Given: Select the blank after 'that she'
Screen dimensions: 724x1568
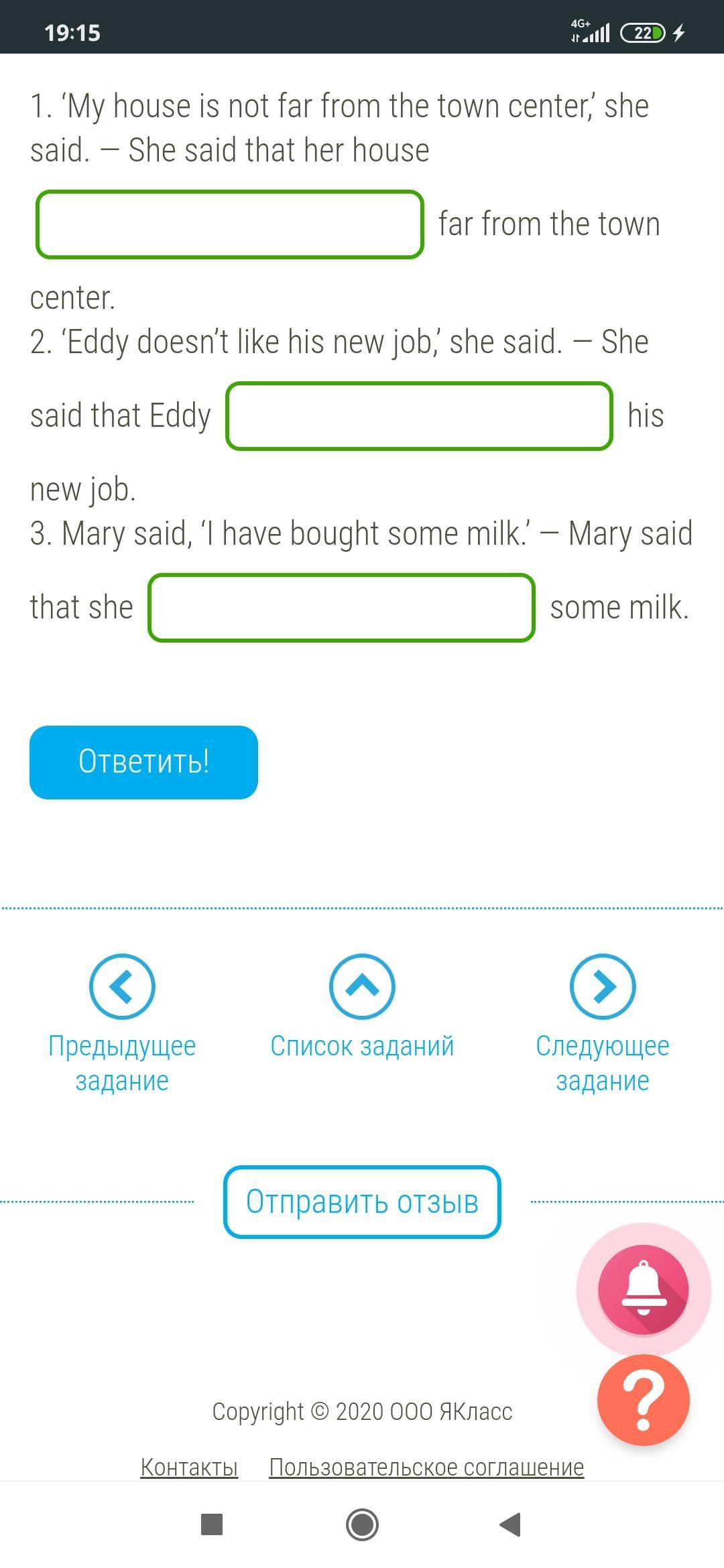Looking at the screenshot, I should [341, 608].
